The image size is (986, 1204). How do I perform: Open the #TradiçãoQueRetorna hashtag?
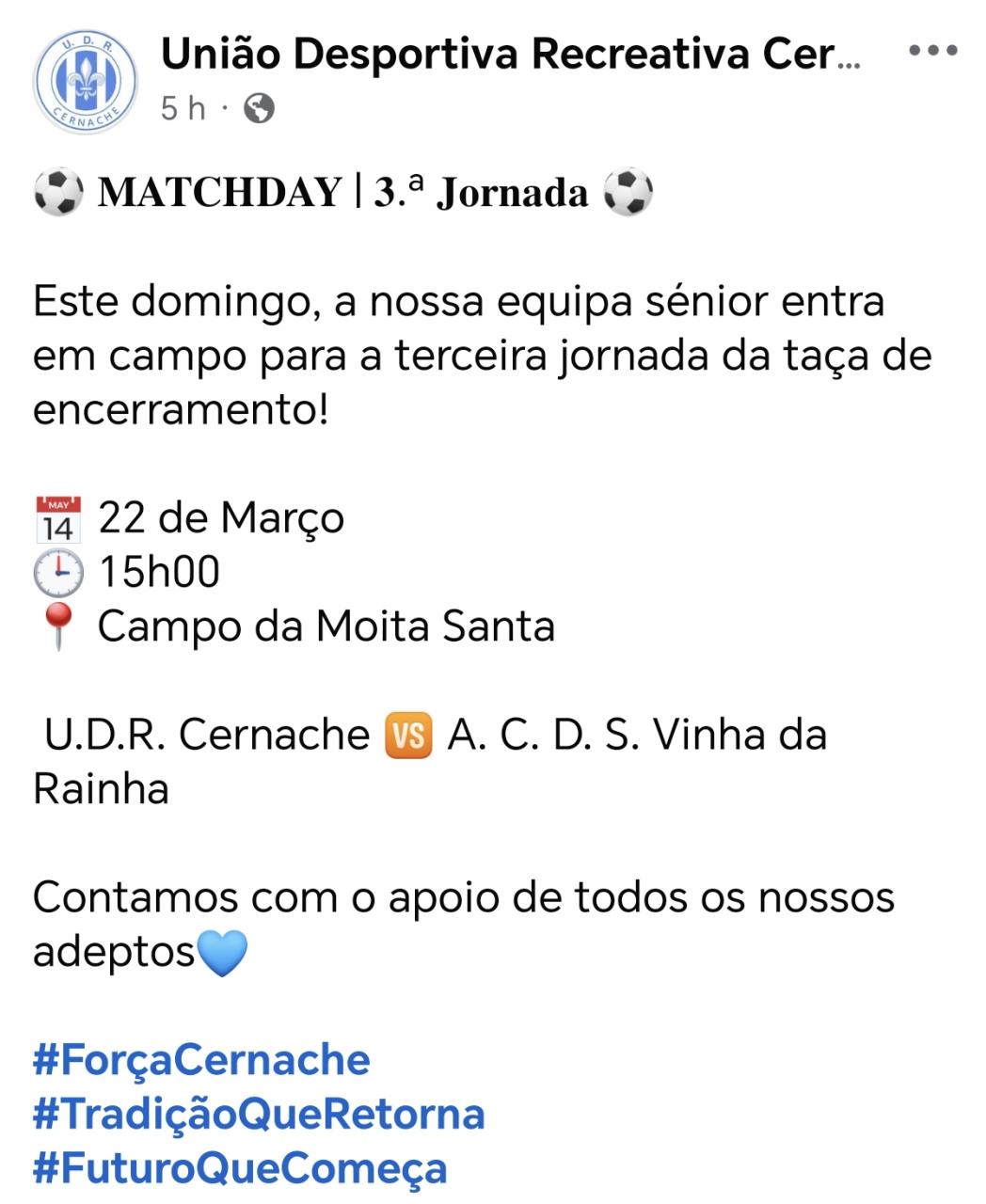tap(259, 1114)
